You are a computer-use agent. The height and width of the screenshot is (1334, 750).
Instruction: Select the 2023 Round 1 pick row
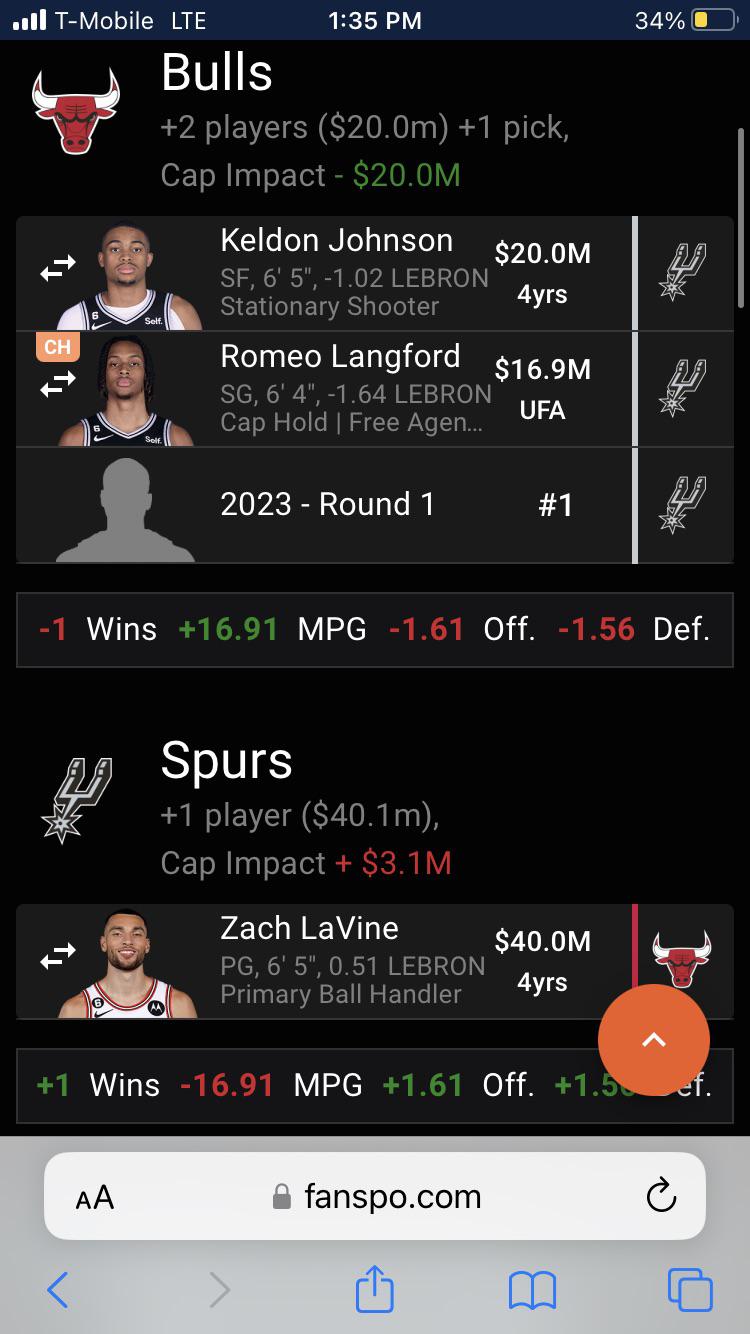pyautogui.click(x=328, y=505)
